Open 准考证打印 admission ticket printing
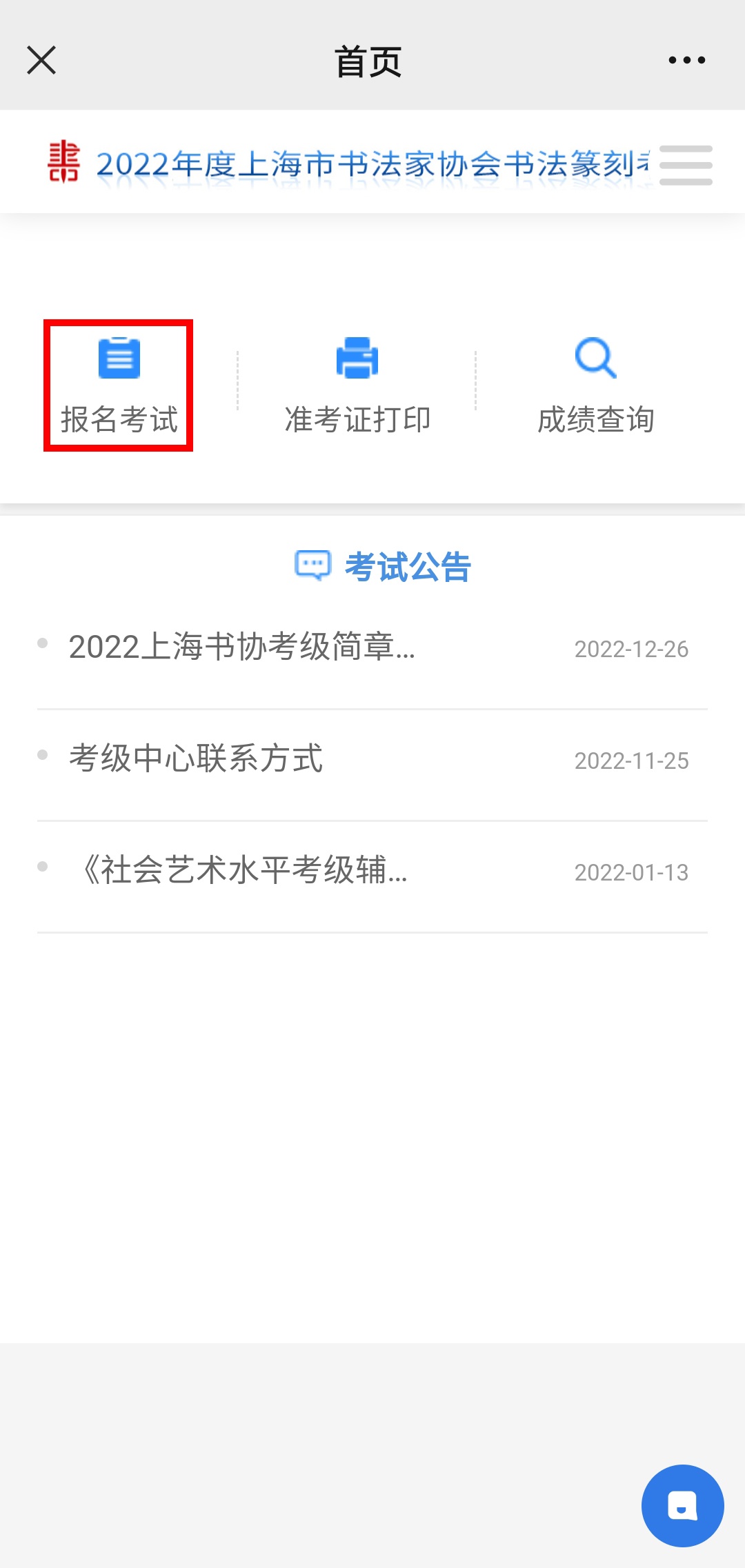Viewport: 745px width, 1568px height. coord(357,386)
